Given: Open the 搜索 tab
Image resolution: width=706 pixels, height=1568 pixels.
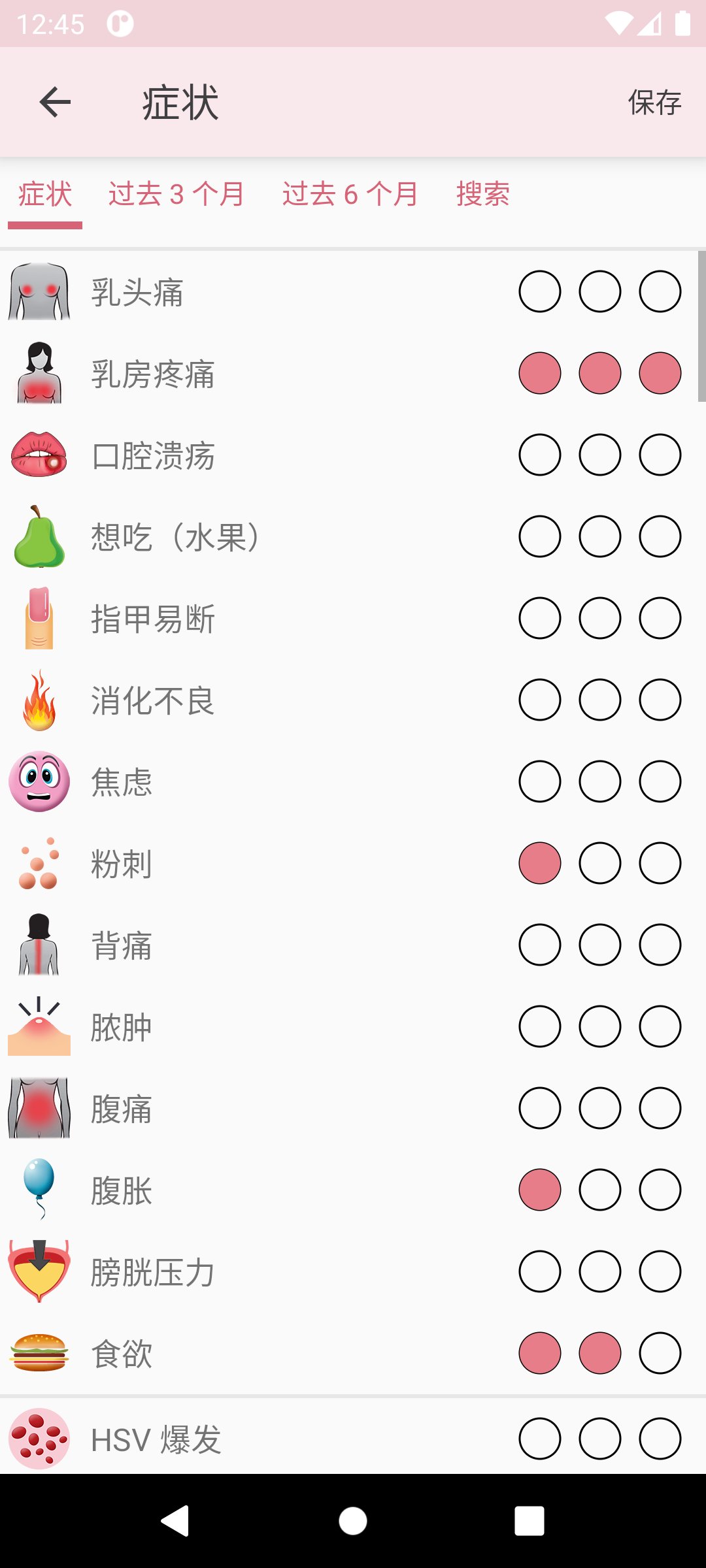Looking at the screenshot, I should point(483,194).
